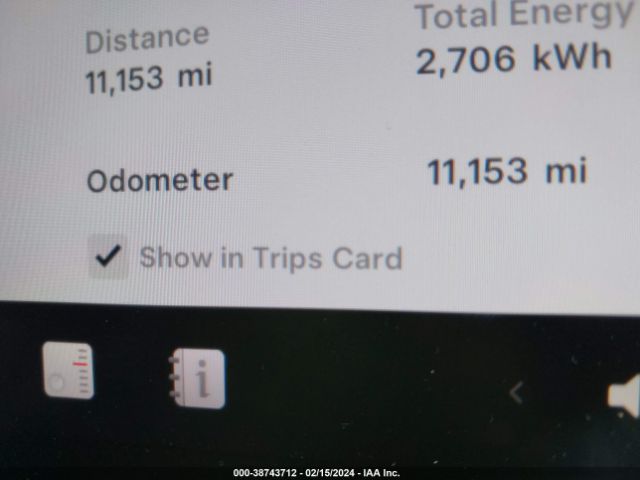Tap the speaker volume icon
This screenshot has width=640, height=480.
tap(624, 395)
